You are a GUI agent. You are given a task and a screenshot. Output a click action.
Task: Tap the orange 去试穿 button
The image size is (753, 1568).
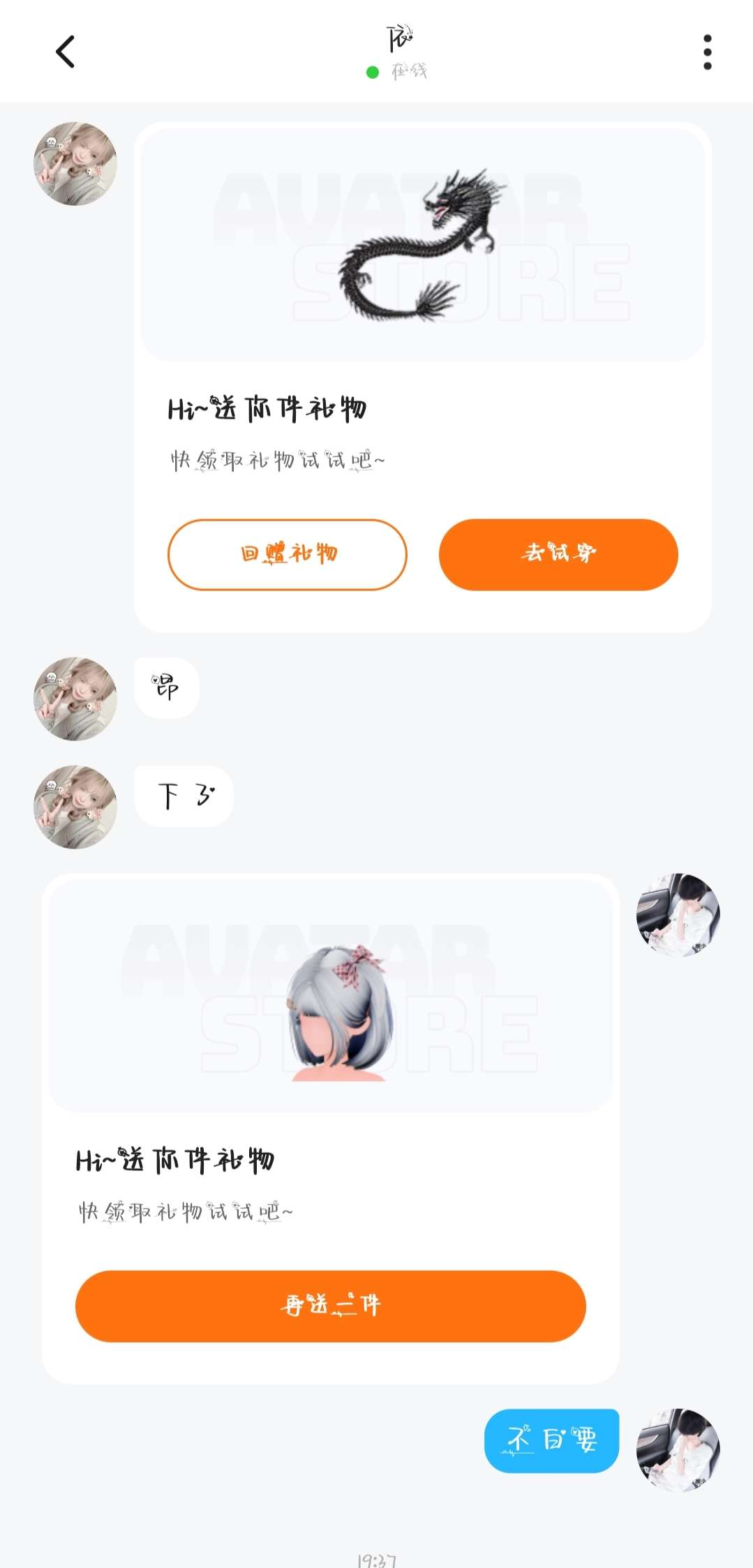point(558,554)
